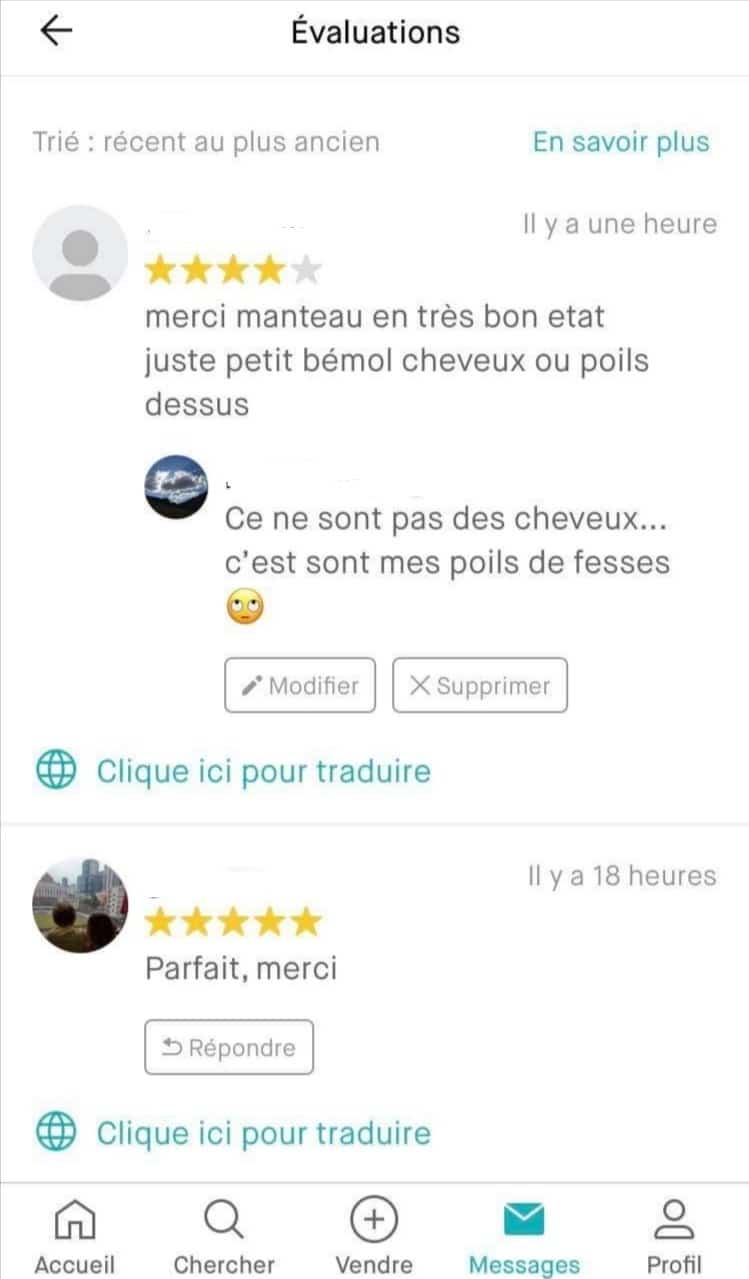Open the Profil tab
The image size is (749, 1279).
click(x=674, y=1237)
